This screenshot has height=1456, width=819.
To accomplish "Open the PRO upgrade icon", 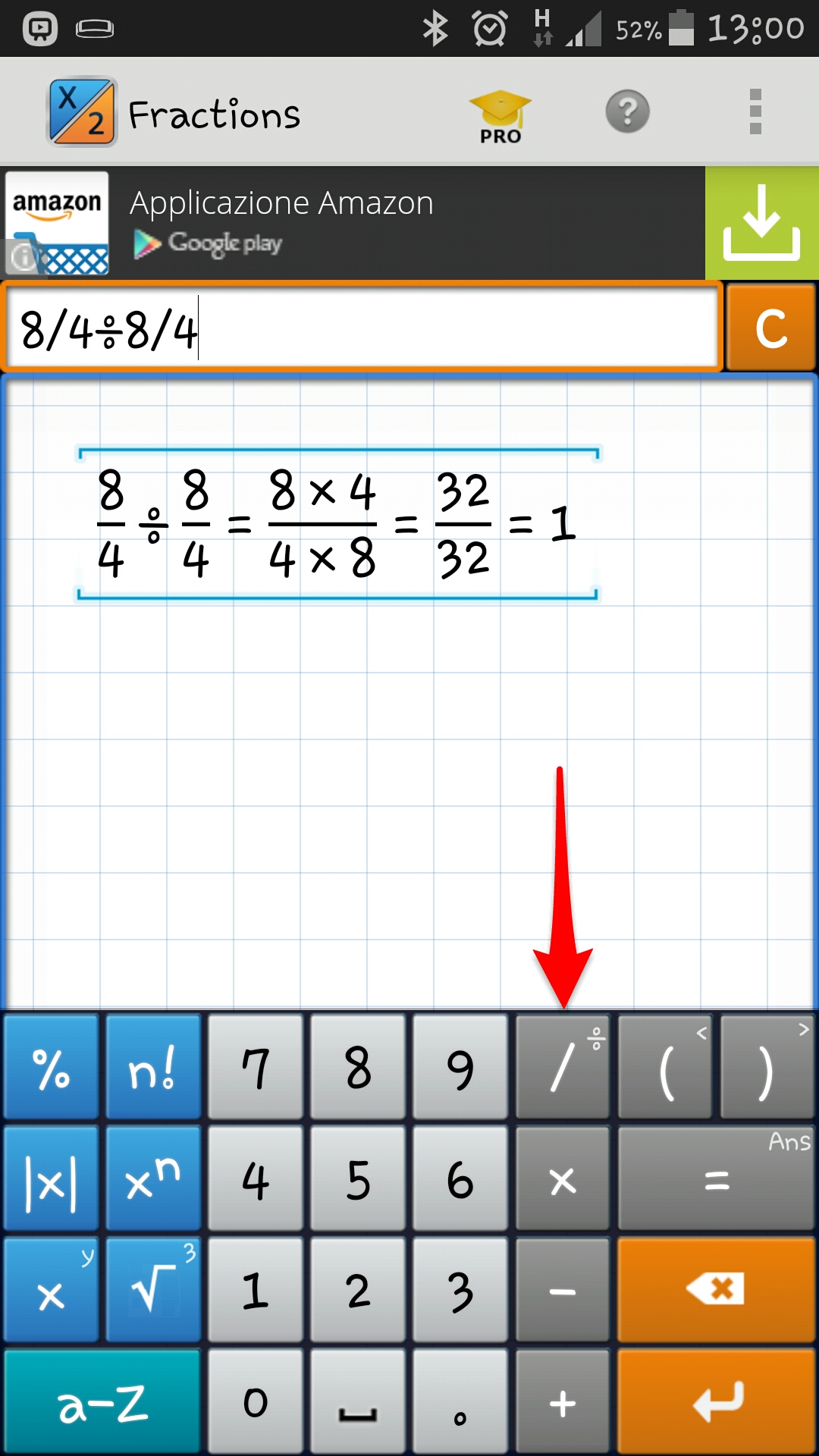I will pos(500,116).
